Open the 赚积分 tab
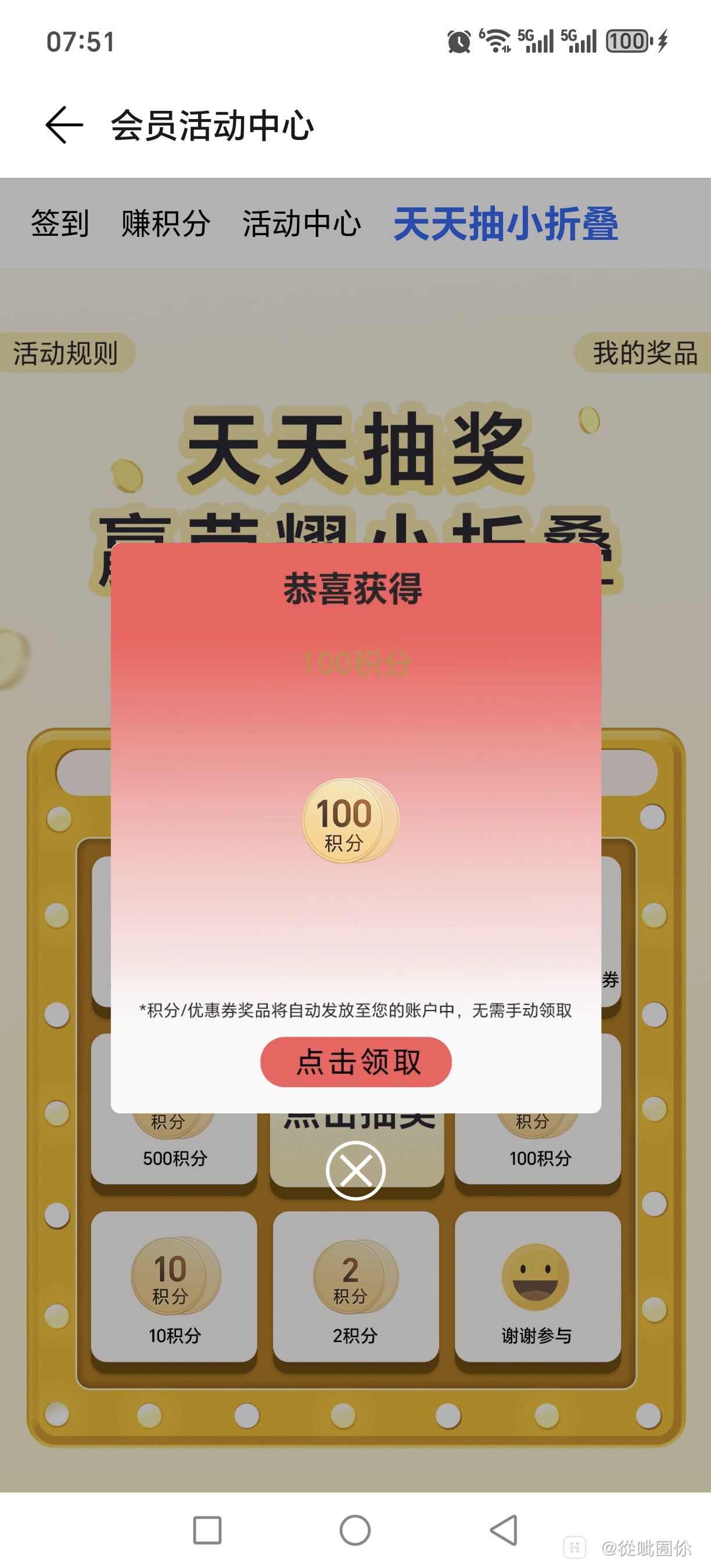 click(166, 224)
